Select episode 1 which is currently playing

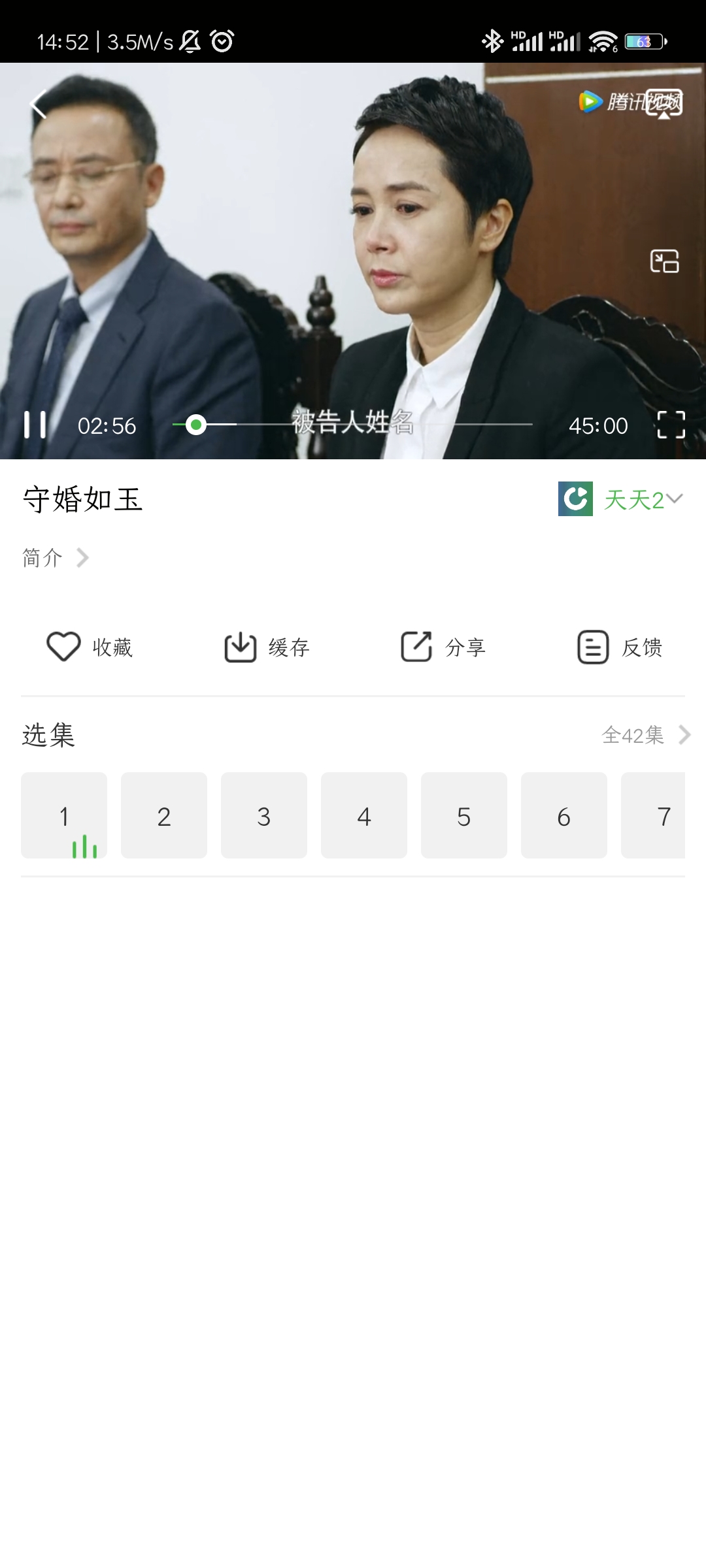pos(64,815)
